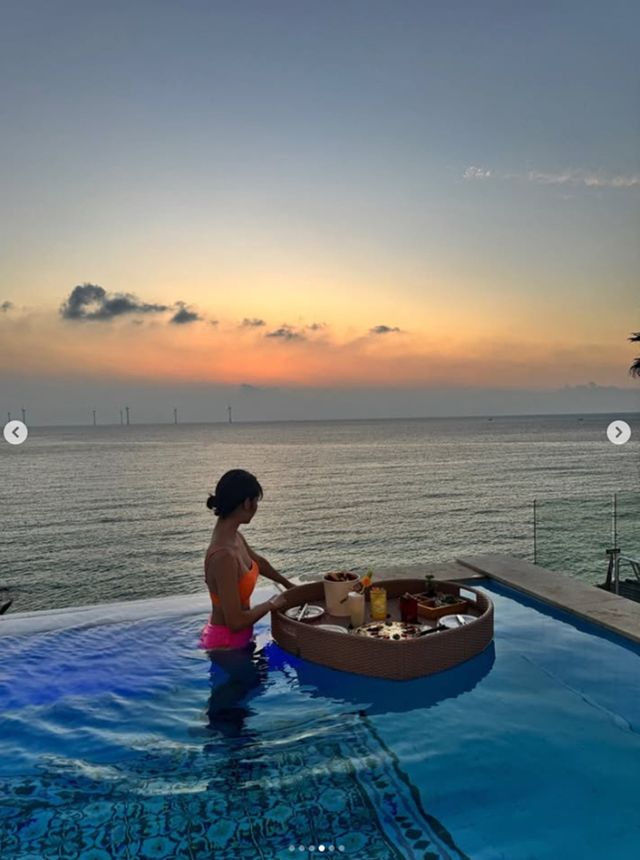The height and width of the screenshot is (860, 640).
Task: Go back to the previous photo
Action: pyautogui.click(x=15, y=432)
